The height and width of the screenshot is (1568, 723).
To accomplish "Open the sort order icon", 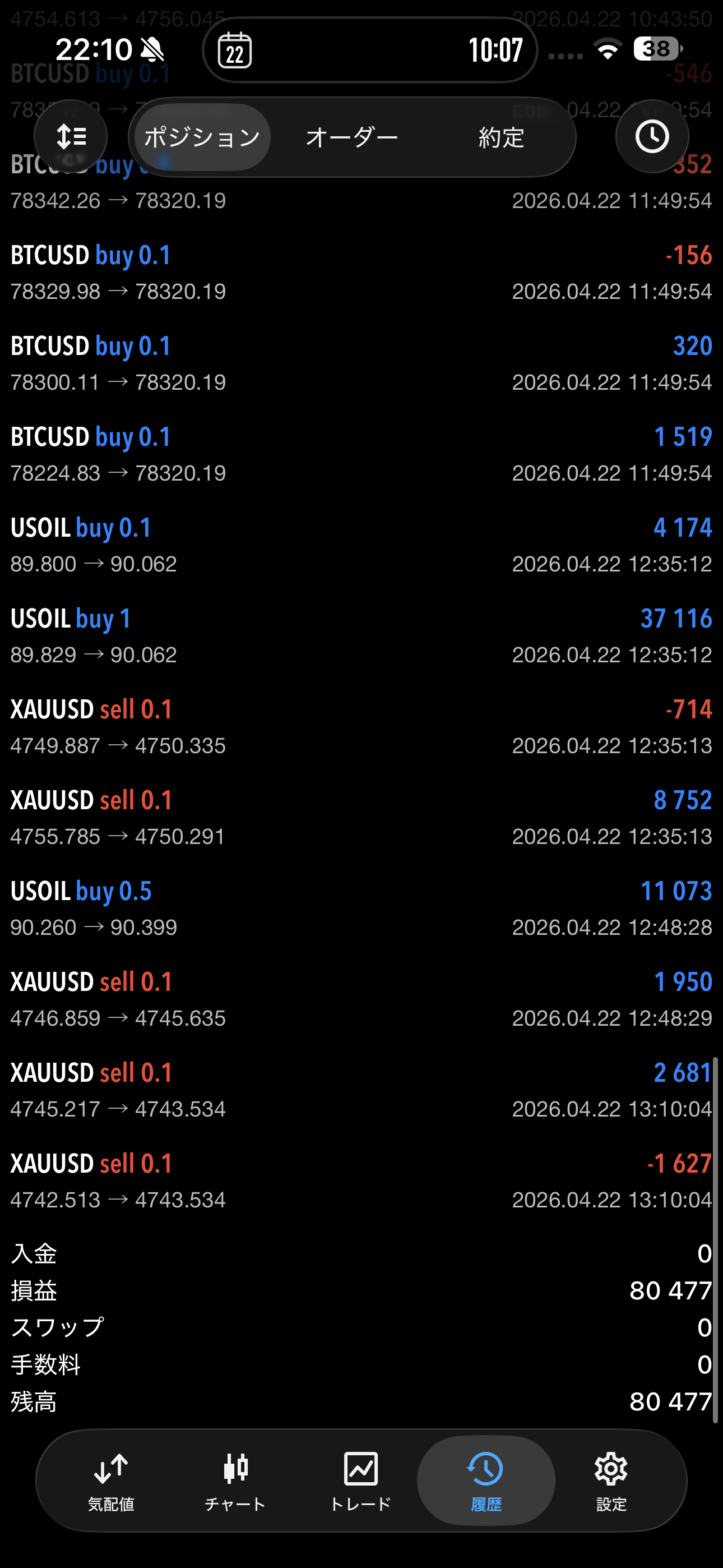I will coord(71,136).
